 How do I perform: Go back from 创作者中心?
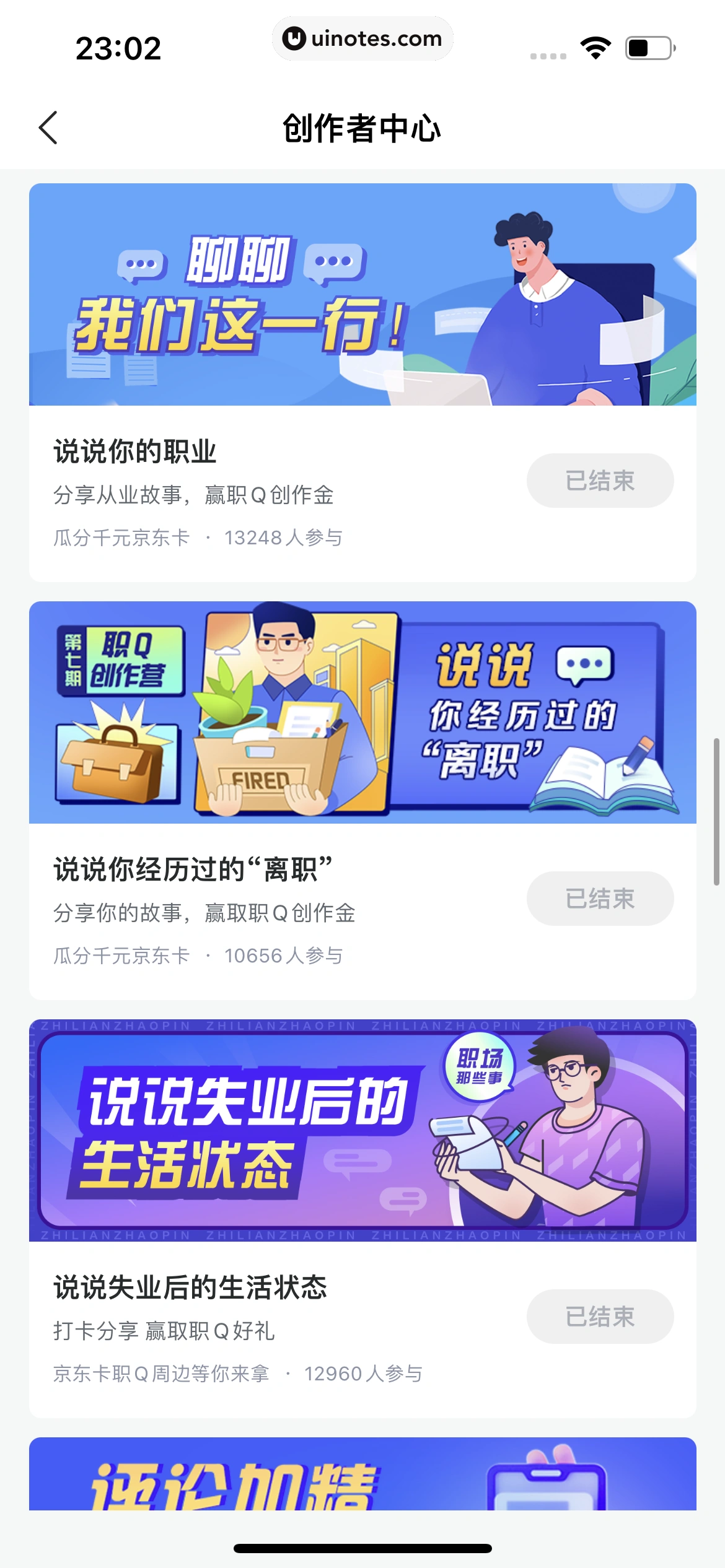tap(48, 128)
